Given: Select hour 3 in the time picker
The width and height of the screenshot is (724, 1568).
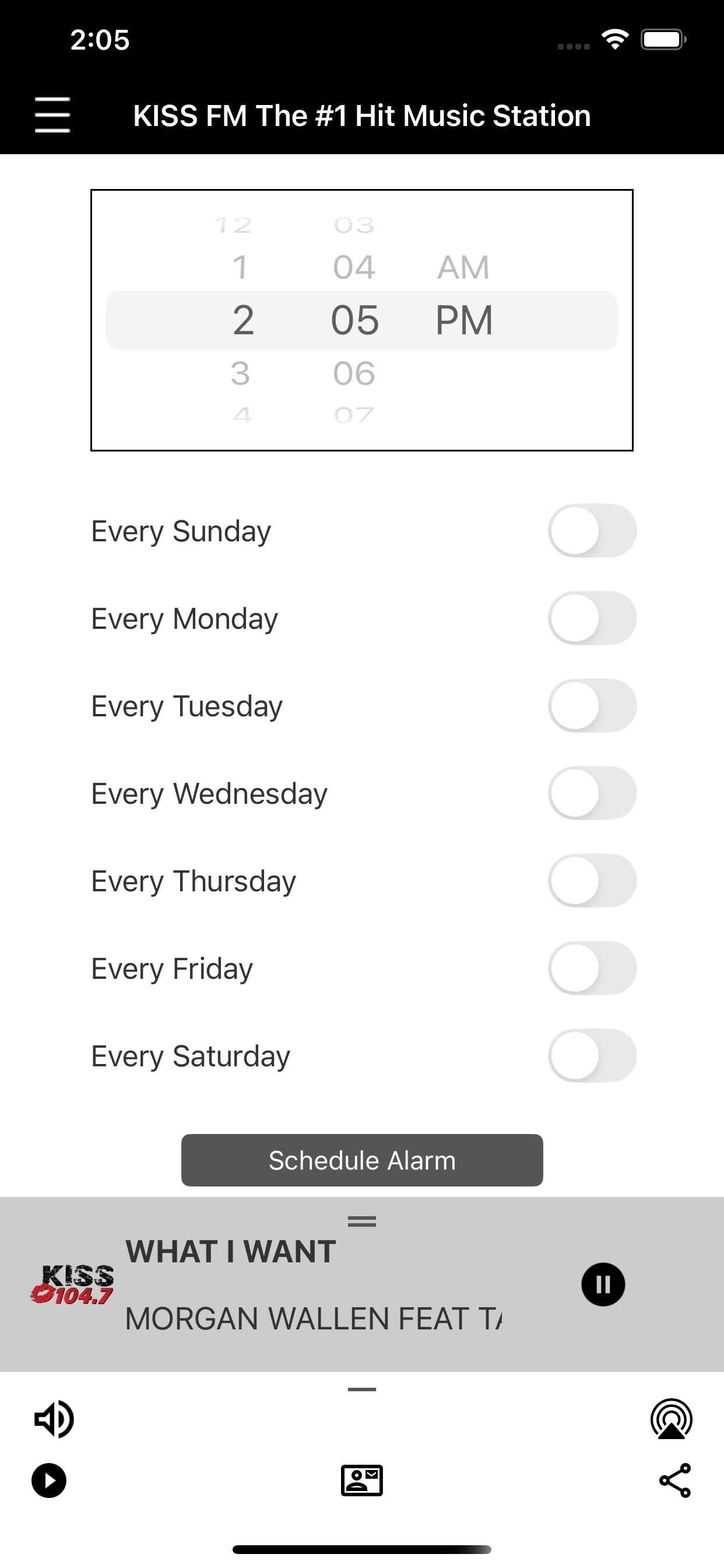Looking at the screenshot, I should click(x=240, y=373).
